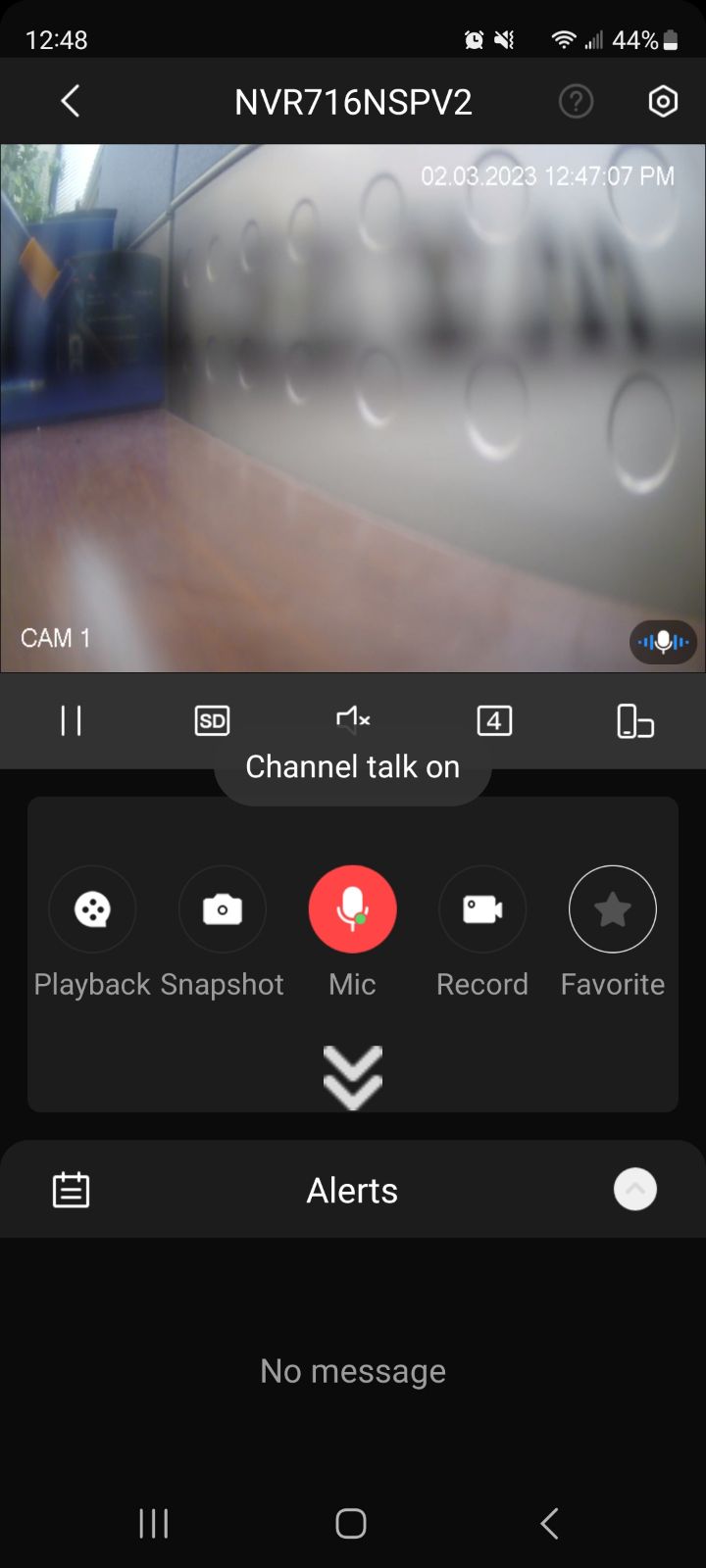Open the Alerts panel header
The width and height of the screenshot is (706, 1568).
(x=352, y=1189)
